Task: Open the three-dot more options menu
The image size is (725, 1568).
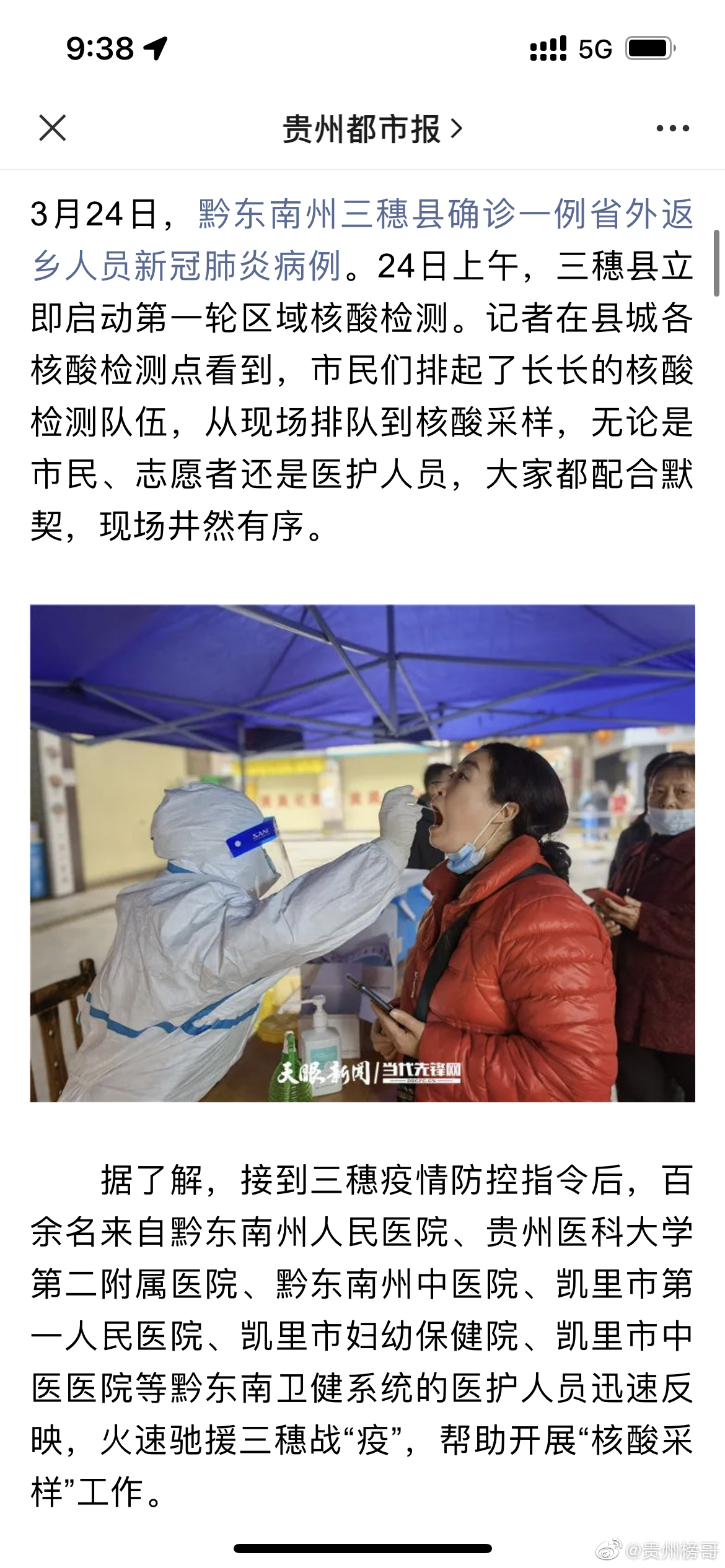Action: coord(672,128)
